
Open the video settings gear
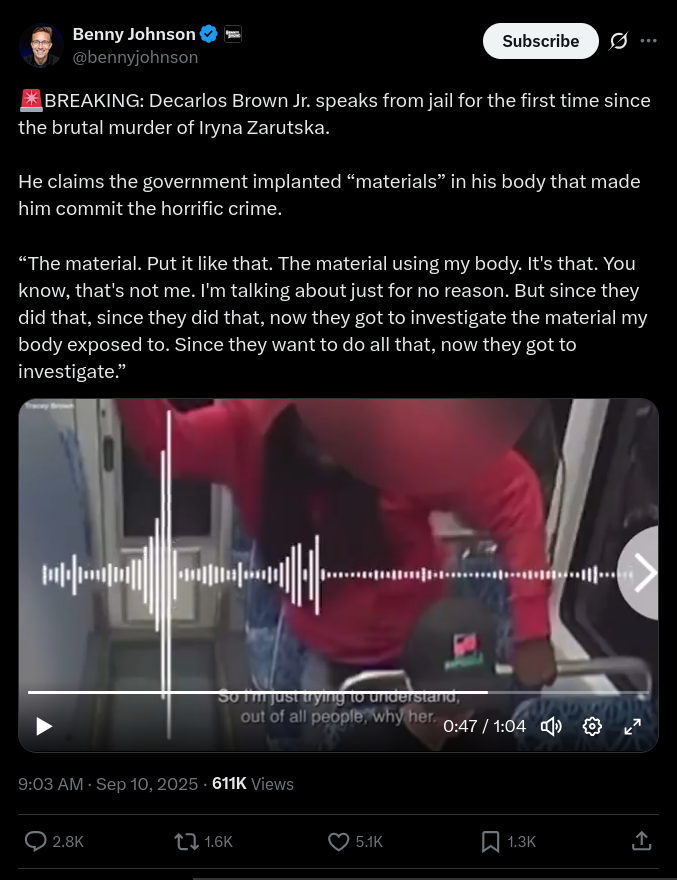pyautogui.click(x=592, y=726)
